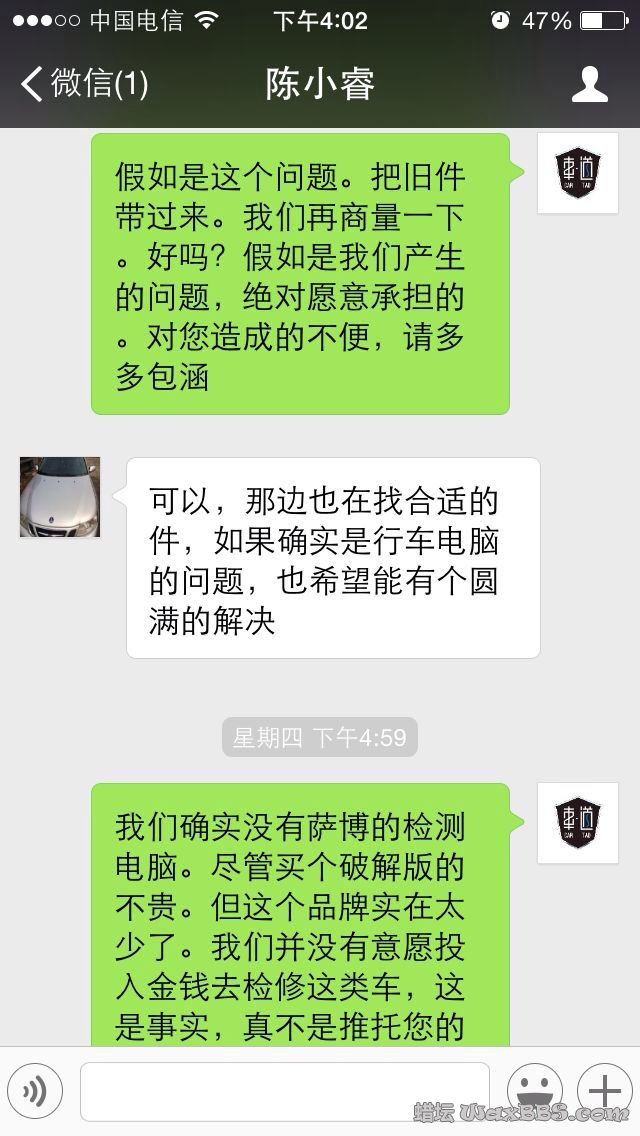Open the emoji sticker panel

coord(534,1091)
